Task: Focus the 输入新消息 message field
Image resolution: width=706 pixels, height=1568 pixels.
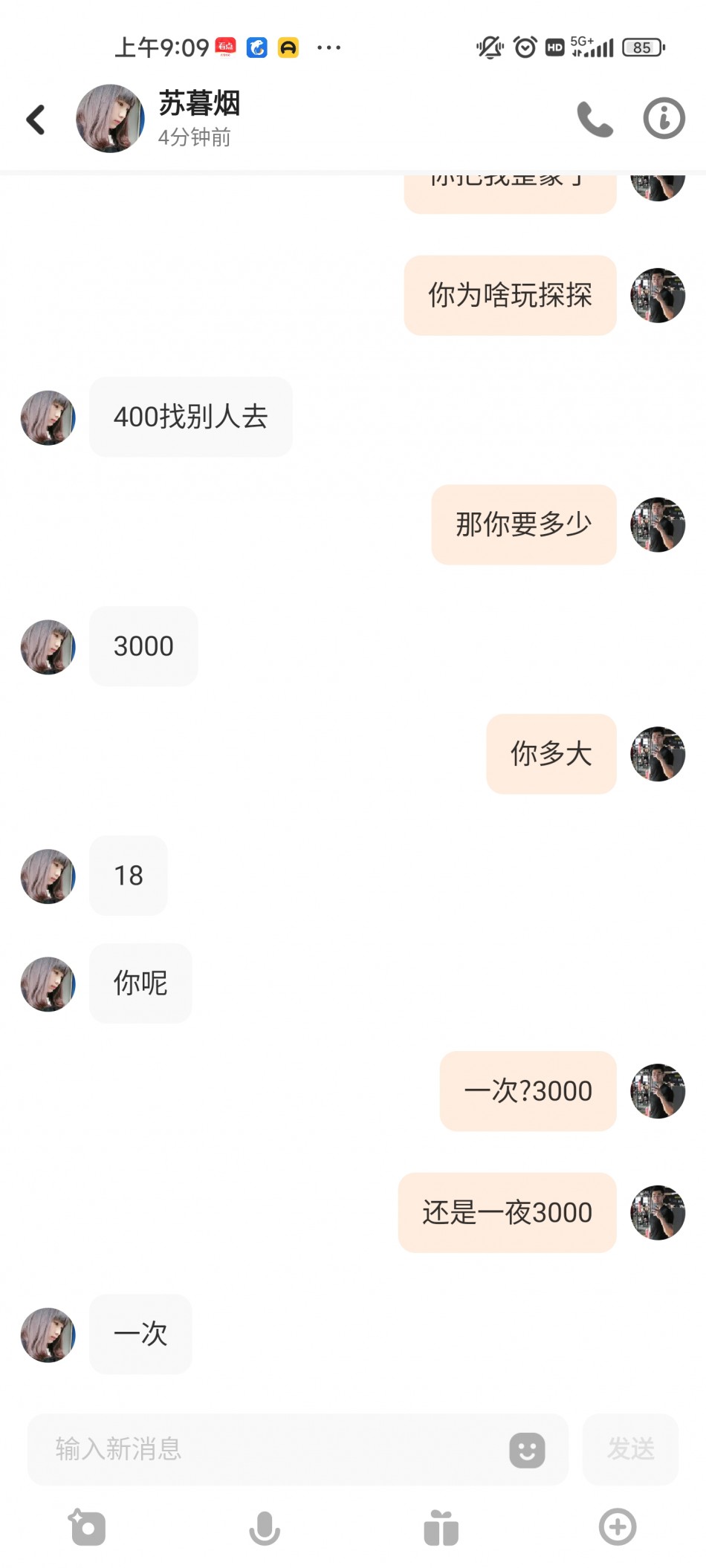Action: (x=268, y=1448)
